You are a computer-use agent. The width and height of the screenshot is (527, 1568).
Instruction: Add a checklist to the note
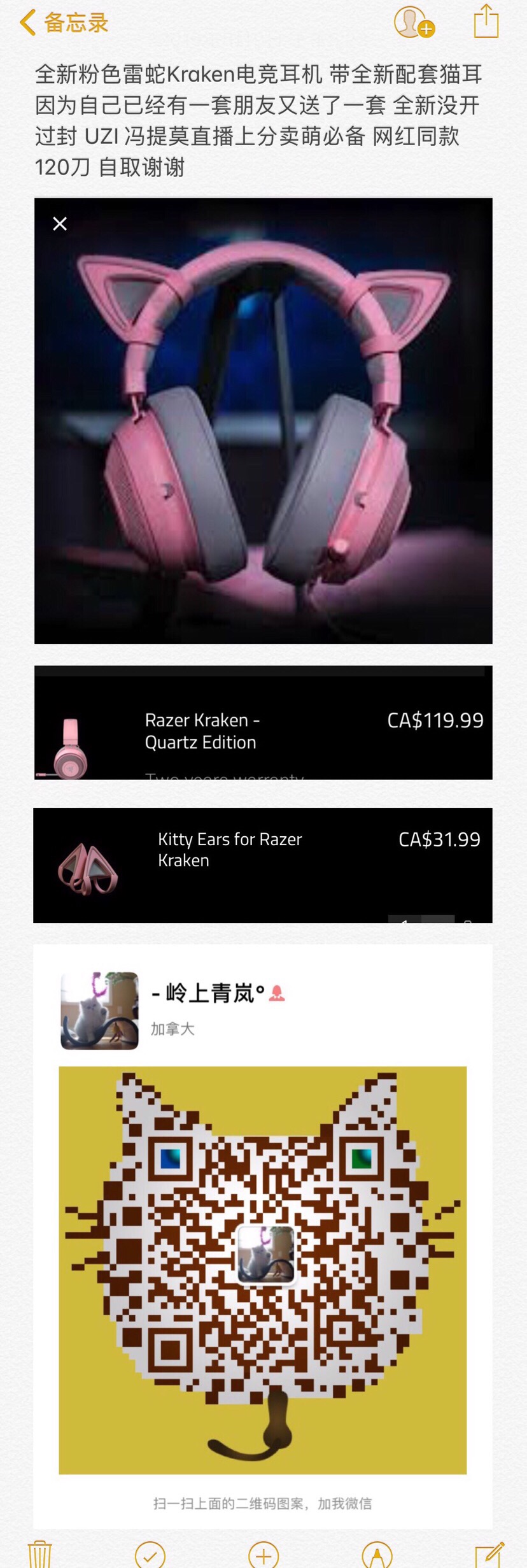pos(150,1555)
